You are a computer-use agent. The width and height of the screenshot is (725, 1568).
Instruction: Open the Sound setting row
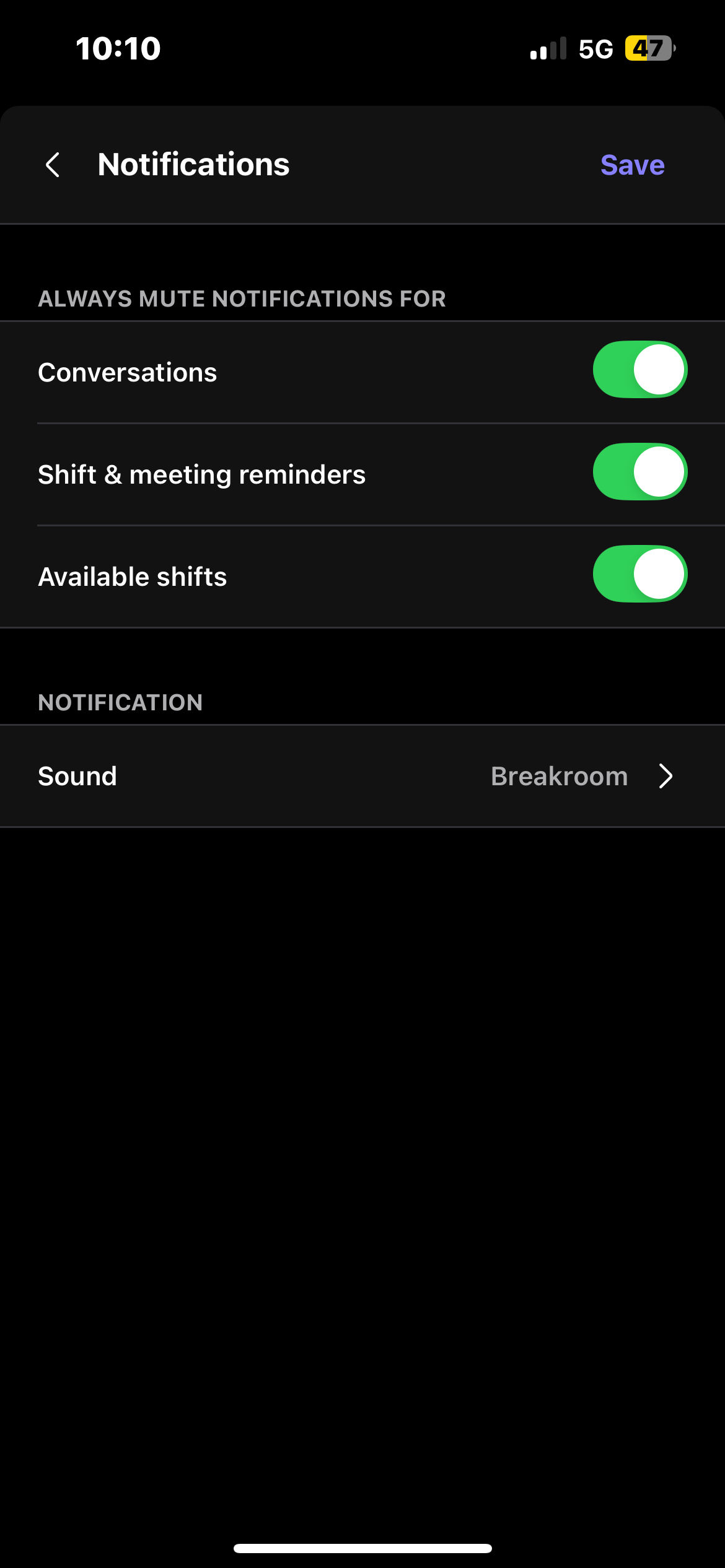coord(362,776)
